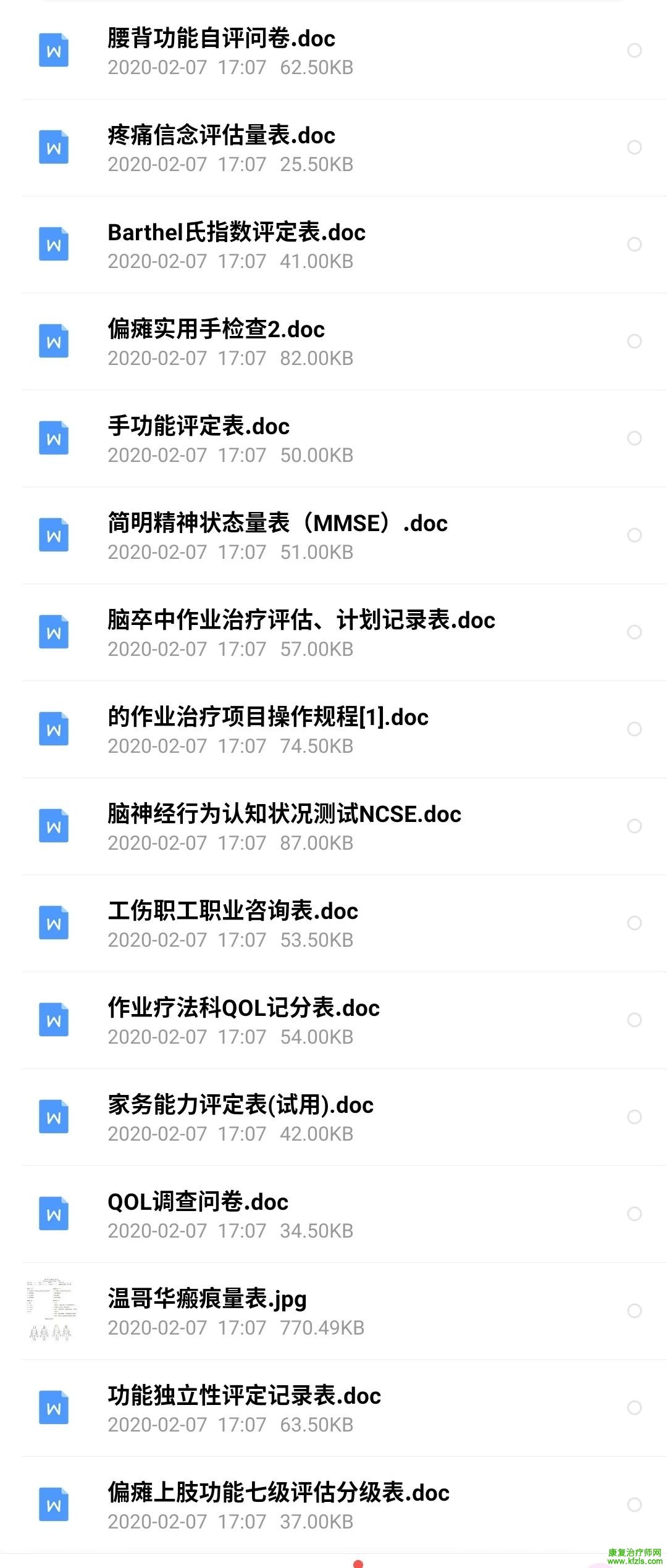
Task: Select the circle for 工伤职工职业咨询表.doc
Action: 634,923
